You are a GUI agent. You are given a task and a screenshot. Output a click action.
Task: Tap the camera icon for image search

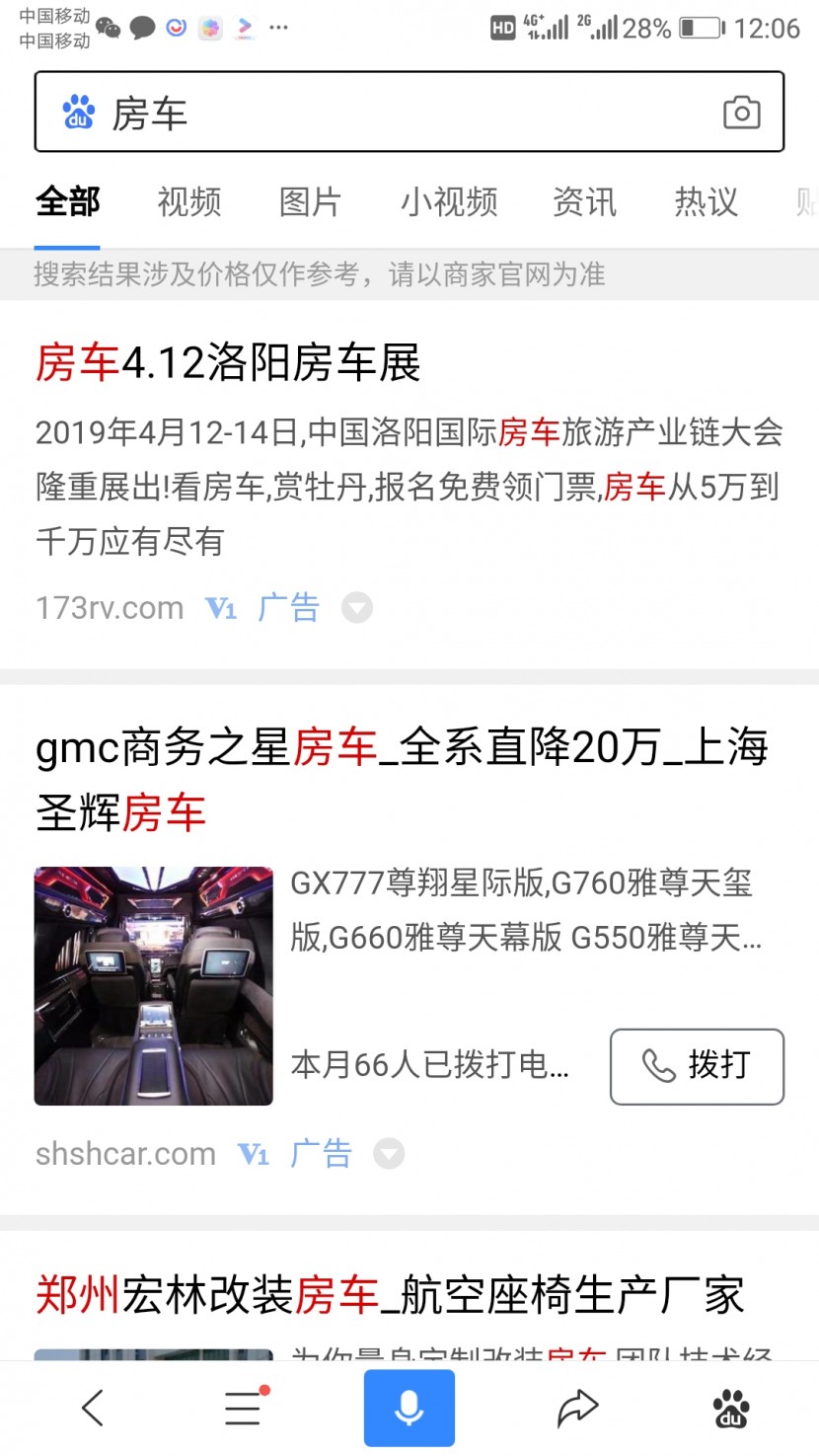click(x=742, y=112)
